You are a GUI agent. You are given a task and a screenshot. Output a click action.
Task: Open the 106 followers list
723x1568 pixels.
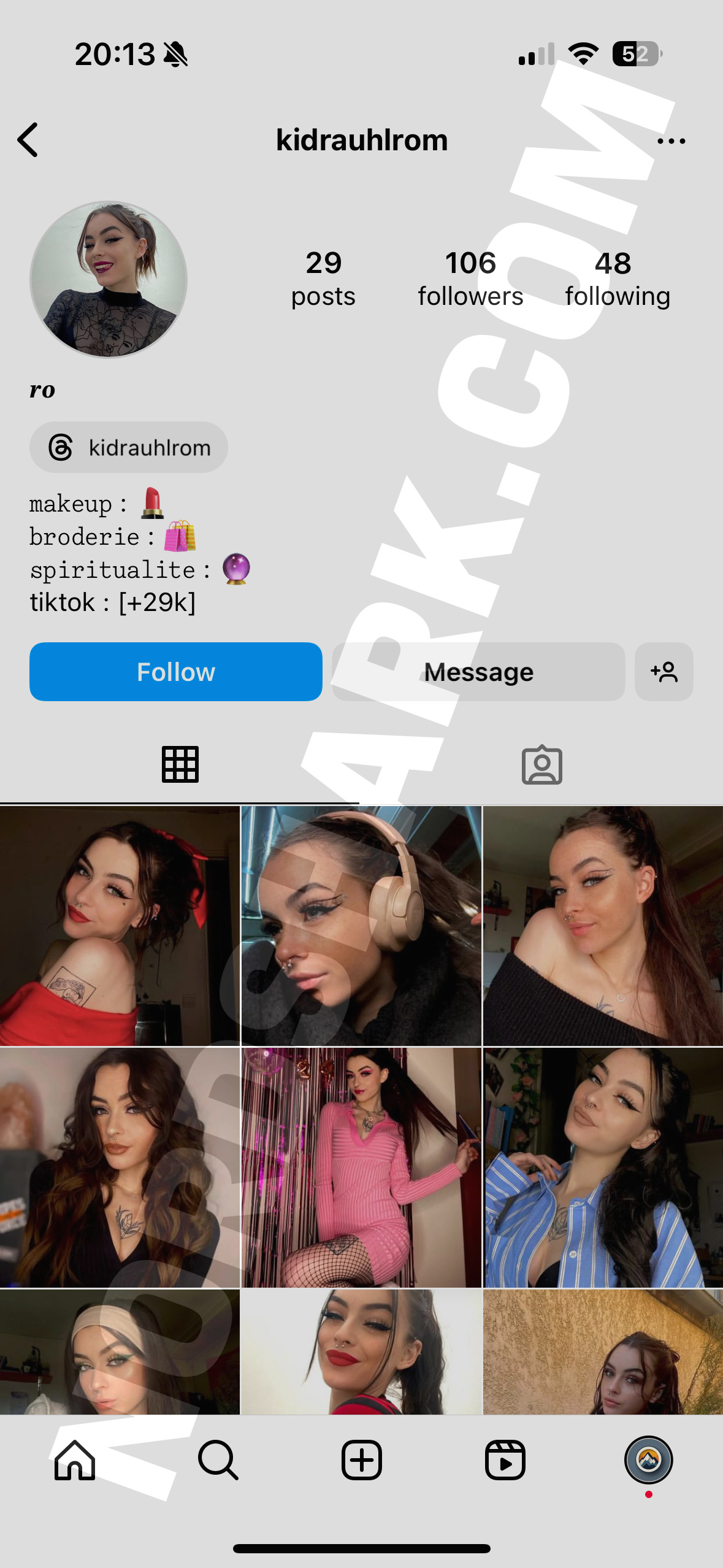470,279
